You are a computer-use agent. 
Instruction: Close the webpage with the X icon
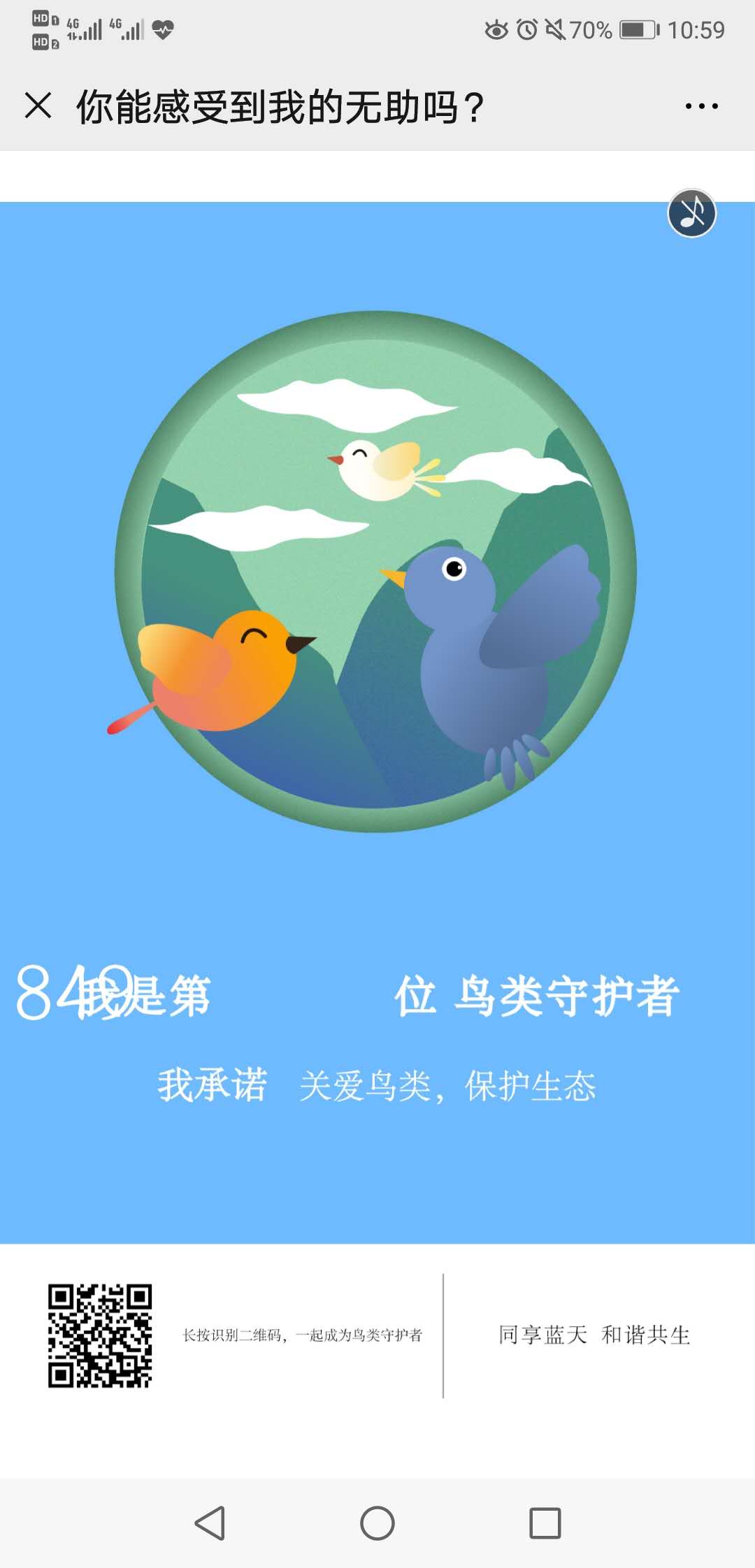38,106
